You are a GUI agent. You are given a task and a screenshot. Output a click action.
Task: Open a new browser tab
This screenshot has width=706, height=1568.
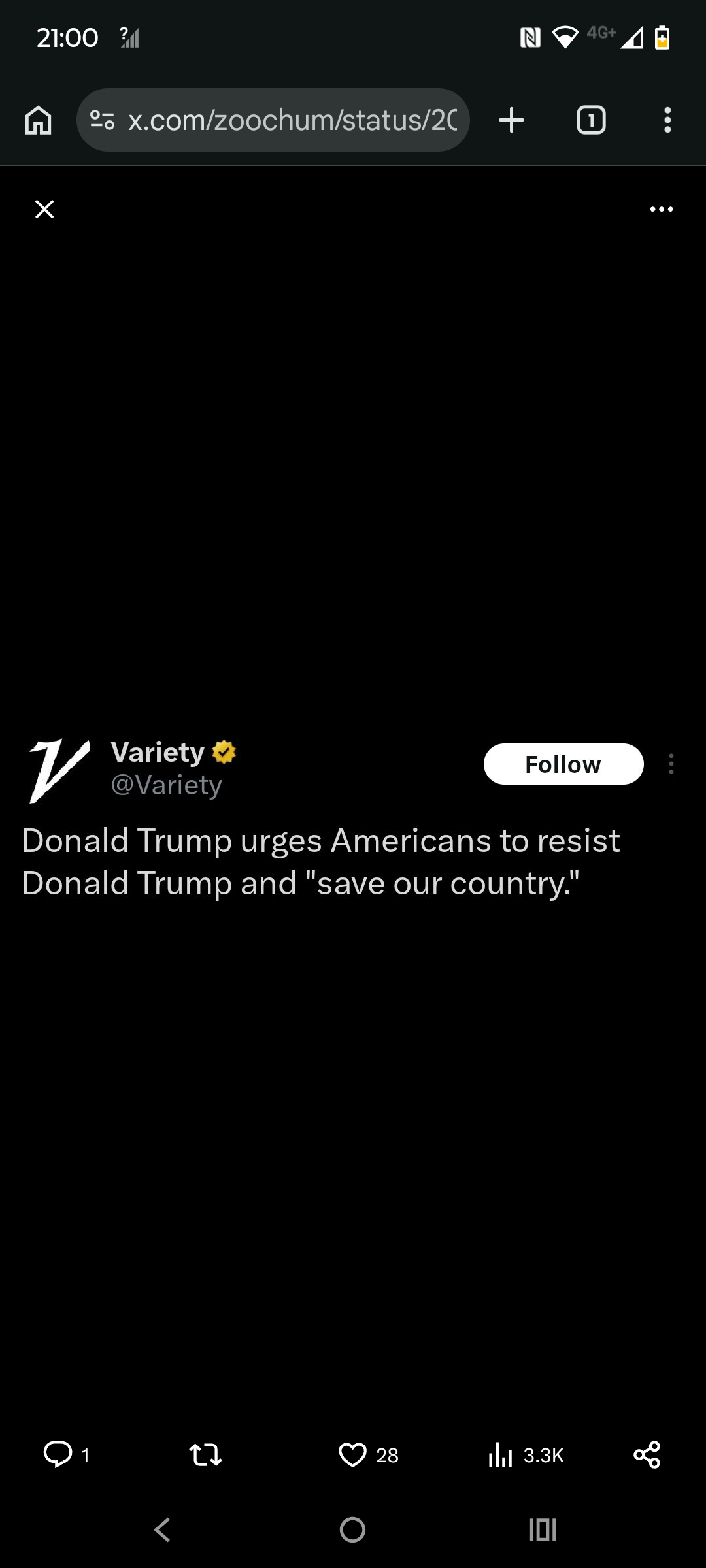tap(511, 120)
